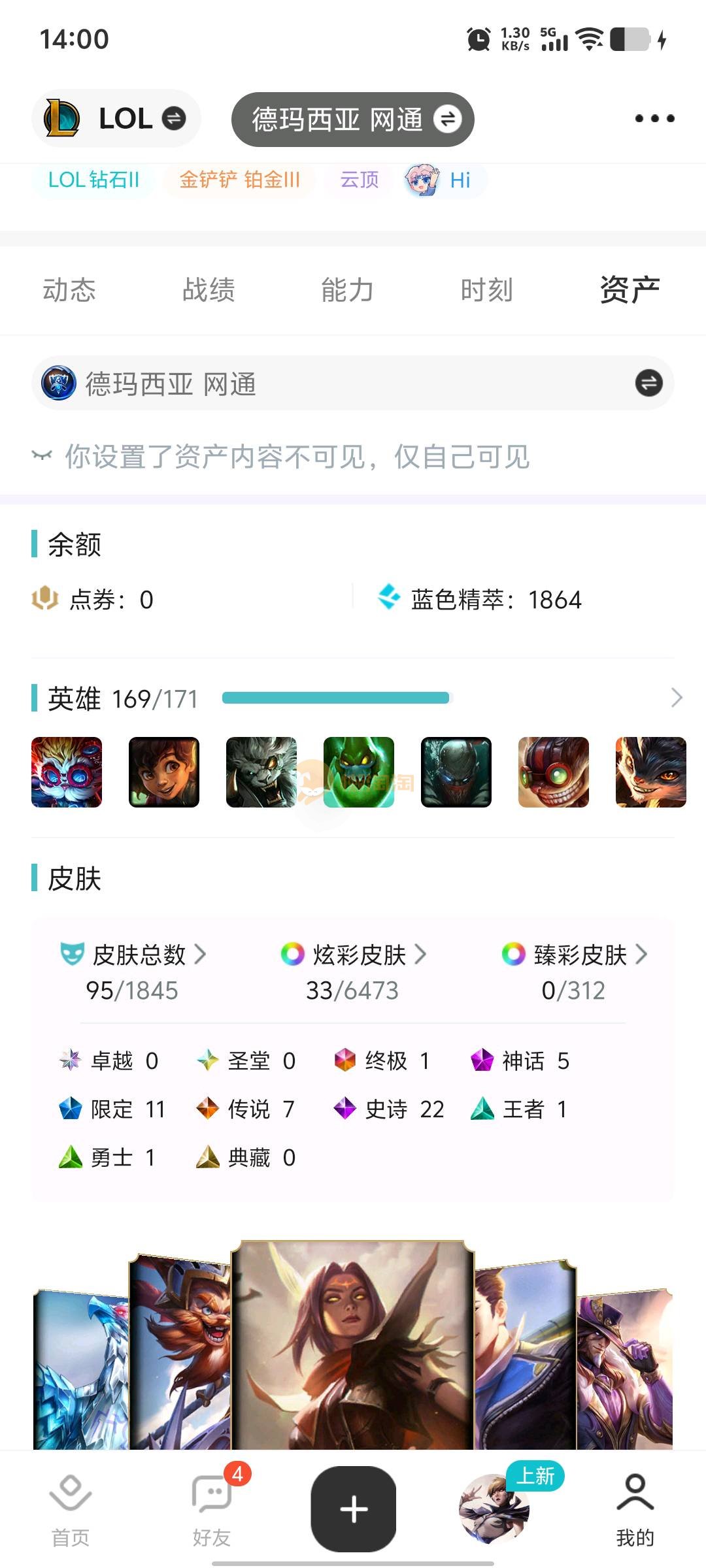Open the 时刻 tab
This screenshot has width=706, height=1568.
486,290
